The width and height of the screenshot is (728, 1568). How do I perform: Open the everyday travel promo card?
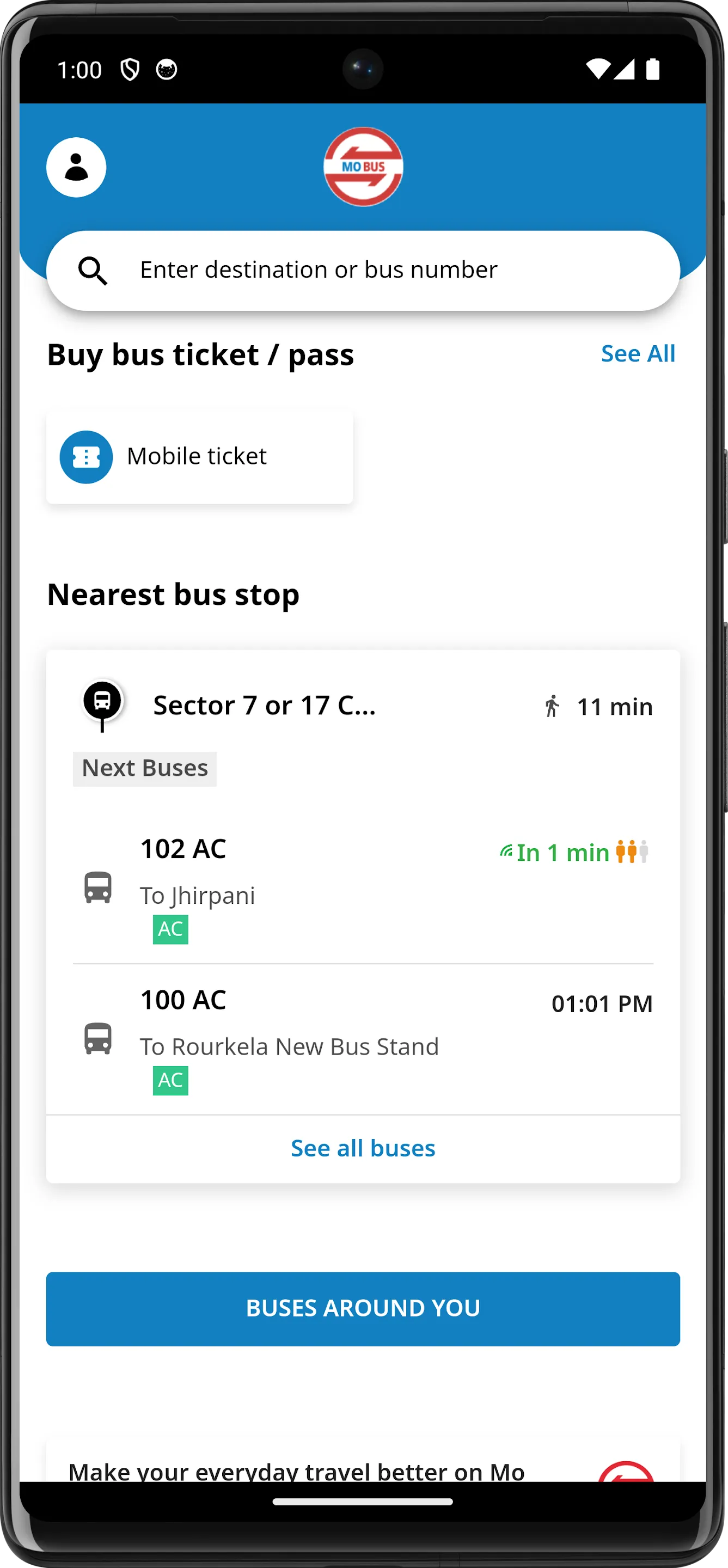coord(363,1468)
